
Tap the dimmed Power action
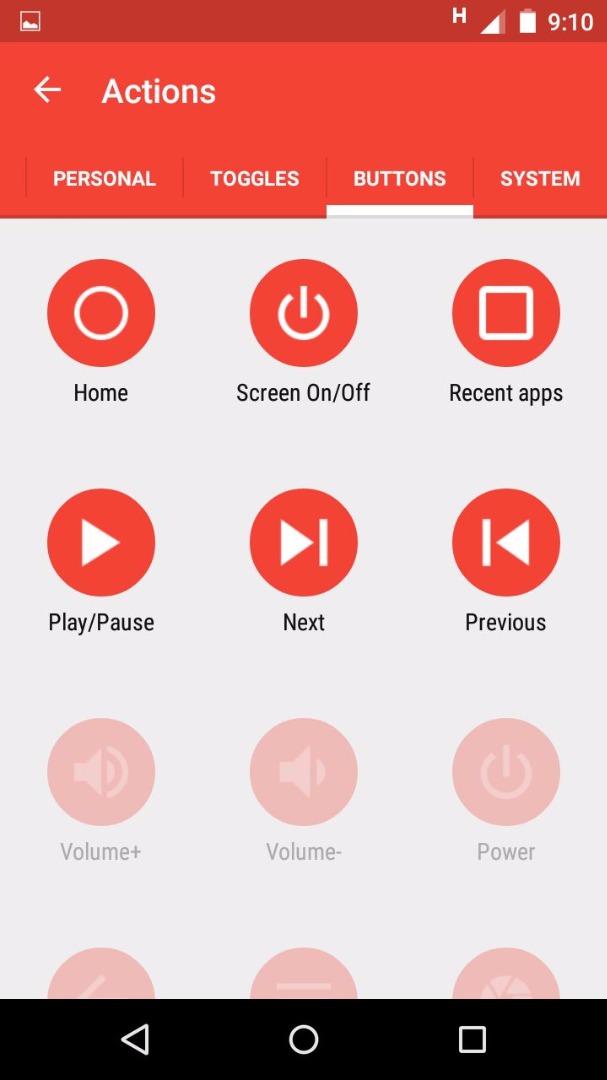tap(506, 772)
